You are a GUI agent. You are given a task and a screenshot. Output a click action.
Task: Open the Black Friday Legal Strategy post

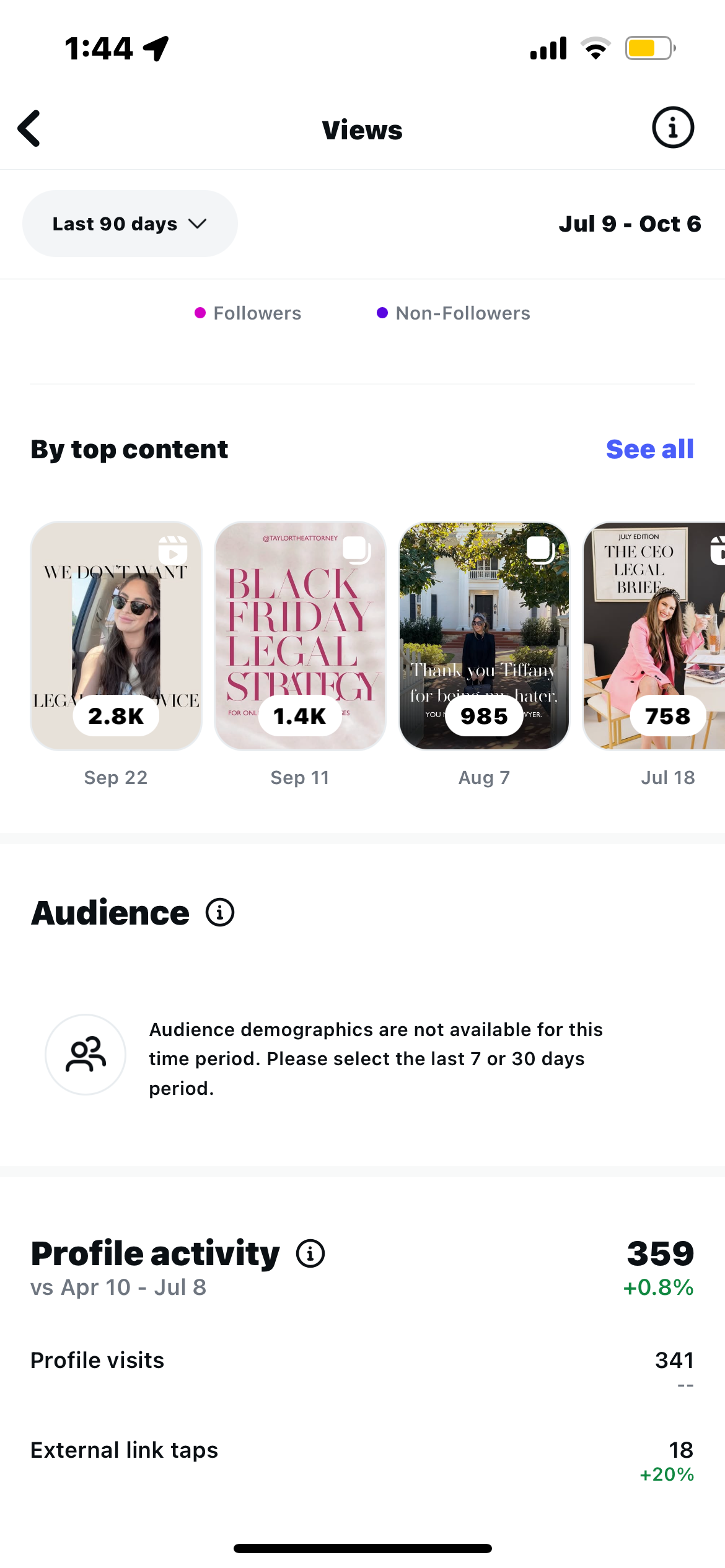(x=300, y=635)
